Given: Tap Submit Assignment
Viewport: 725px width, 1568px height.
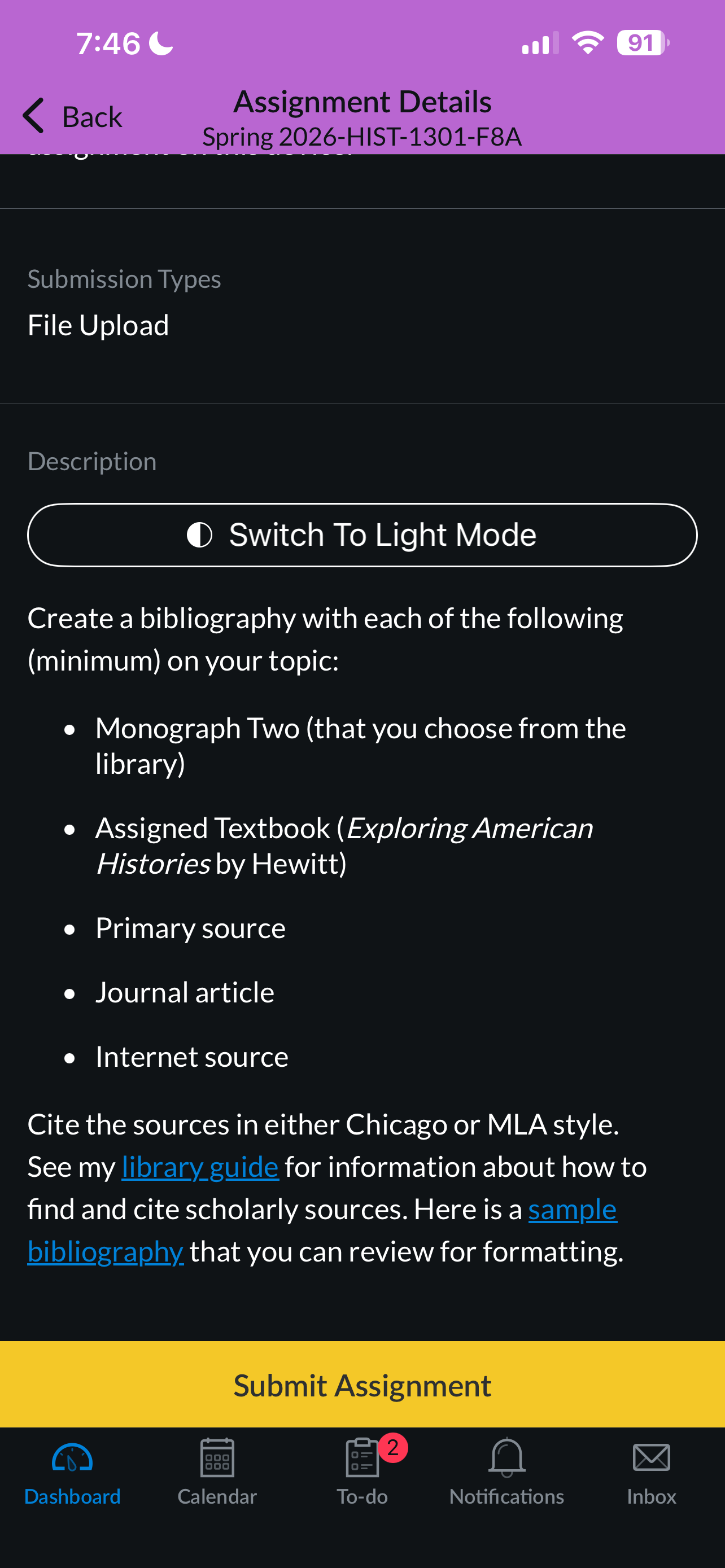Looking at the screenshot, I should (x=362, y=1385).
